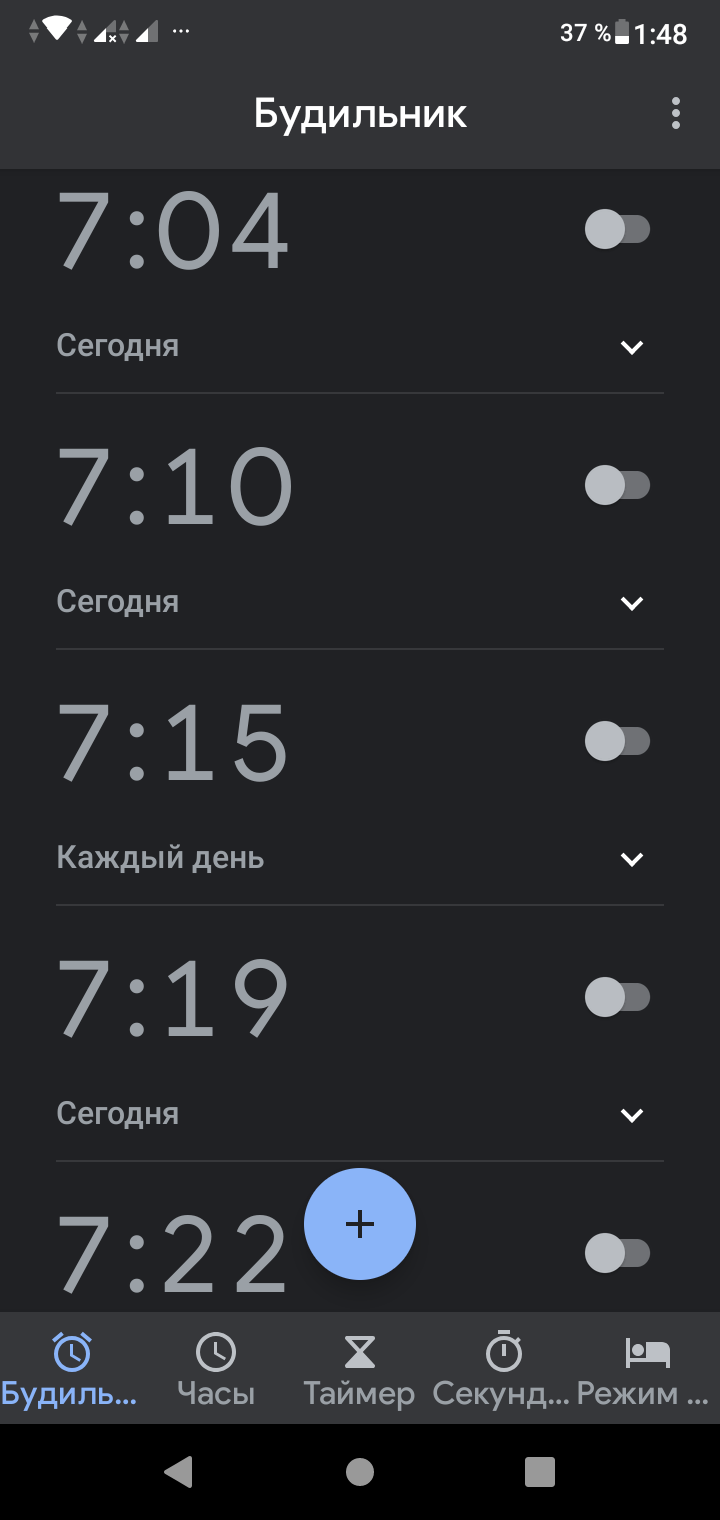Change the 7:15 alarm time
This screenshot has width=720, height=1520.
click(x=173, y=743)
